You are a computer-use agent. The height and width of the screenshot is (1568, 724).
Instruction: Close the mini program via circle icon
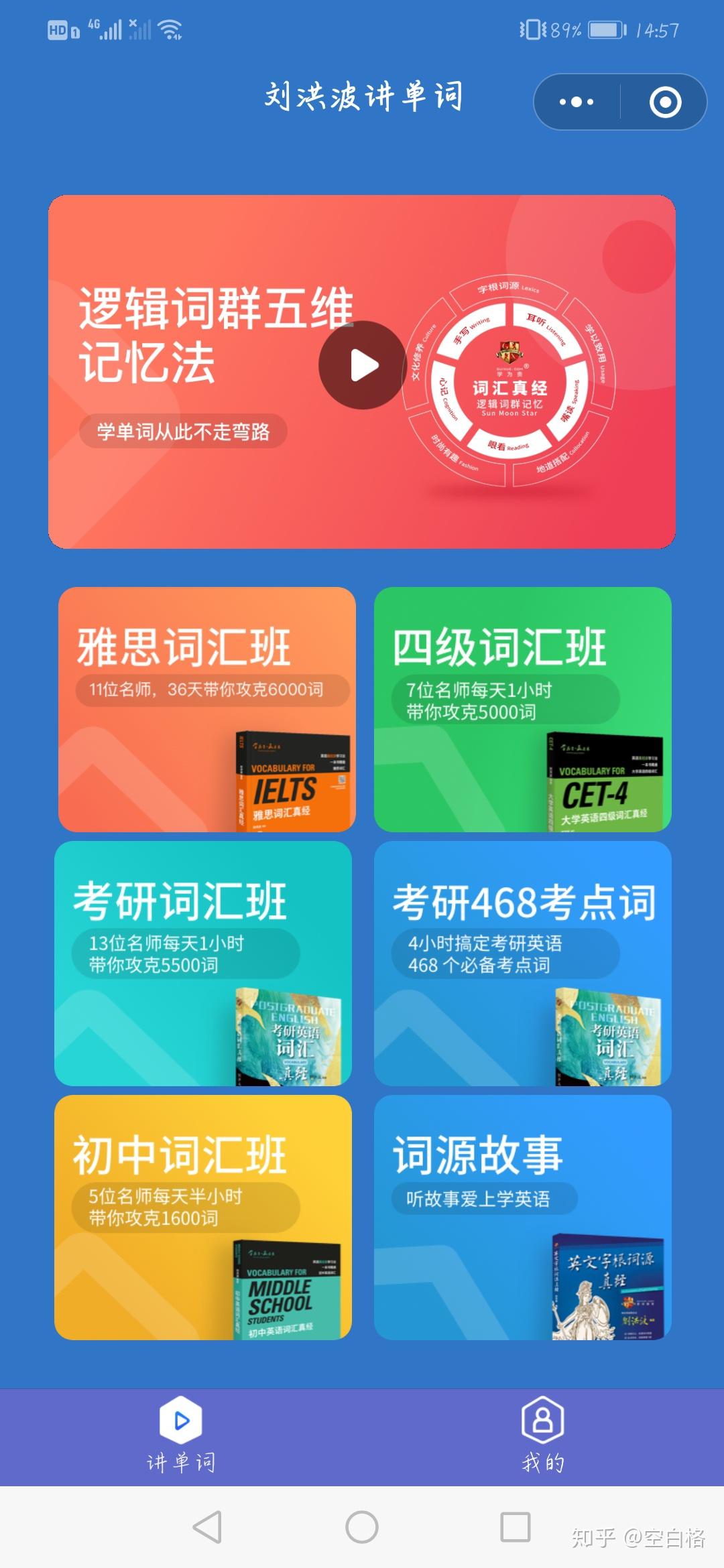point(665,102)
